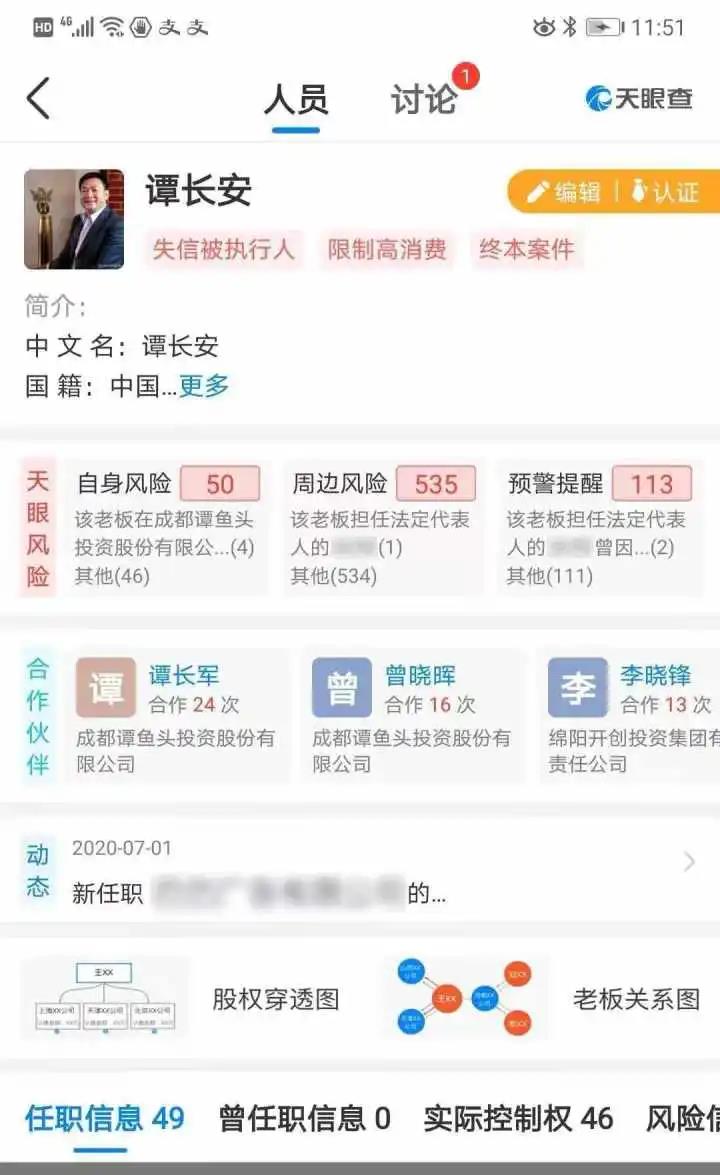Open the 自身风险 50 card
This screenshot has height=1175, width=720.
point(166,527)
